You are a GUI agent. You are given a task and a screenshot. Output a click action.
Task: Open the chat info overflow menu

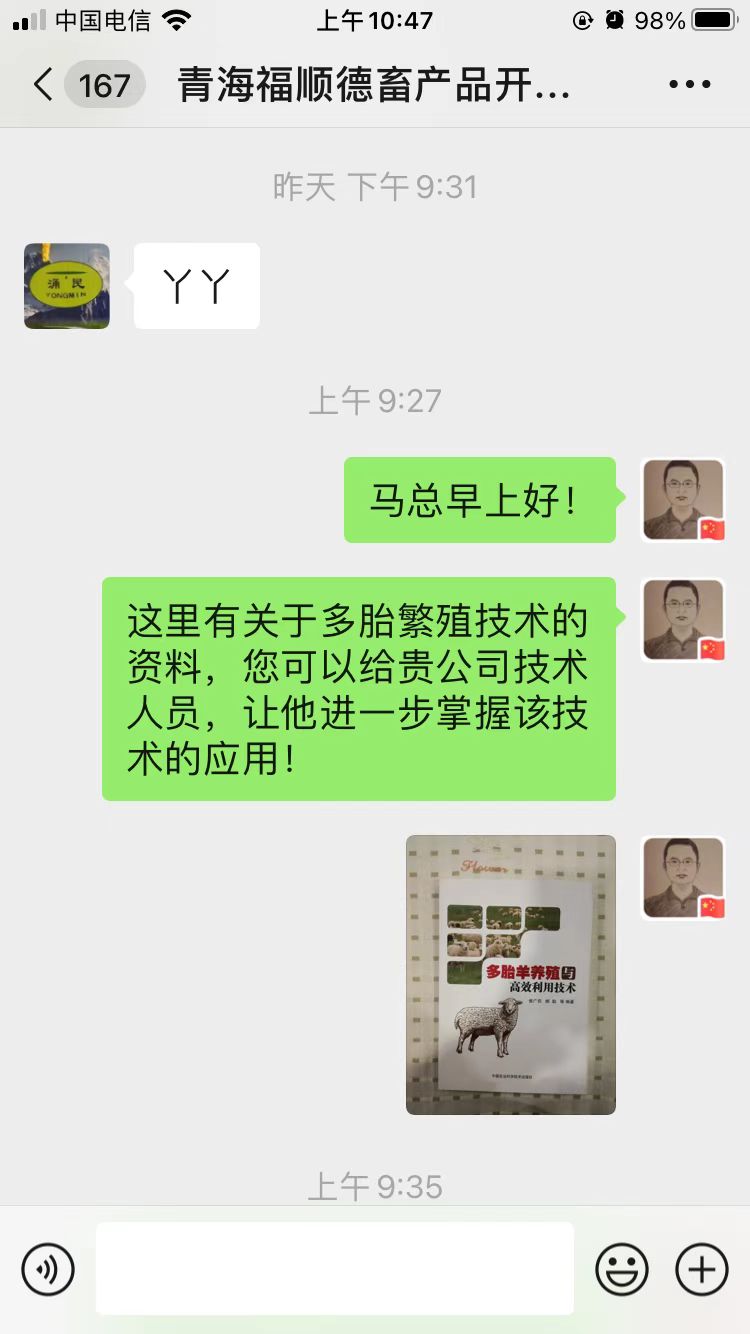(689, 85)
